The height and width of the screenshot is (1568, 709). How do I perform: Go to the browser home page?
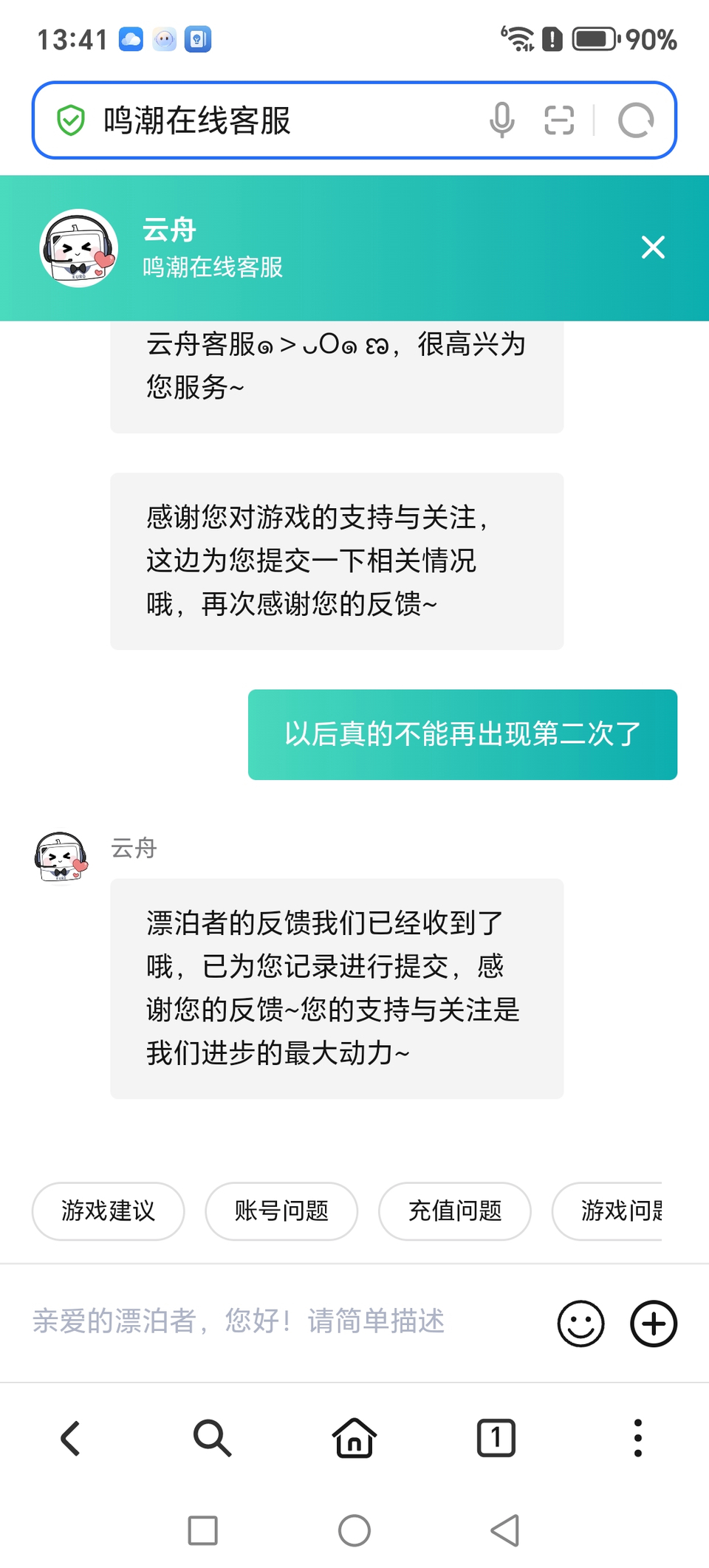(x=354, y=1438)
